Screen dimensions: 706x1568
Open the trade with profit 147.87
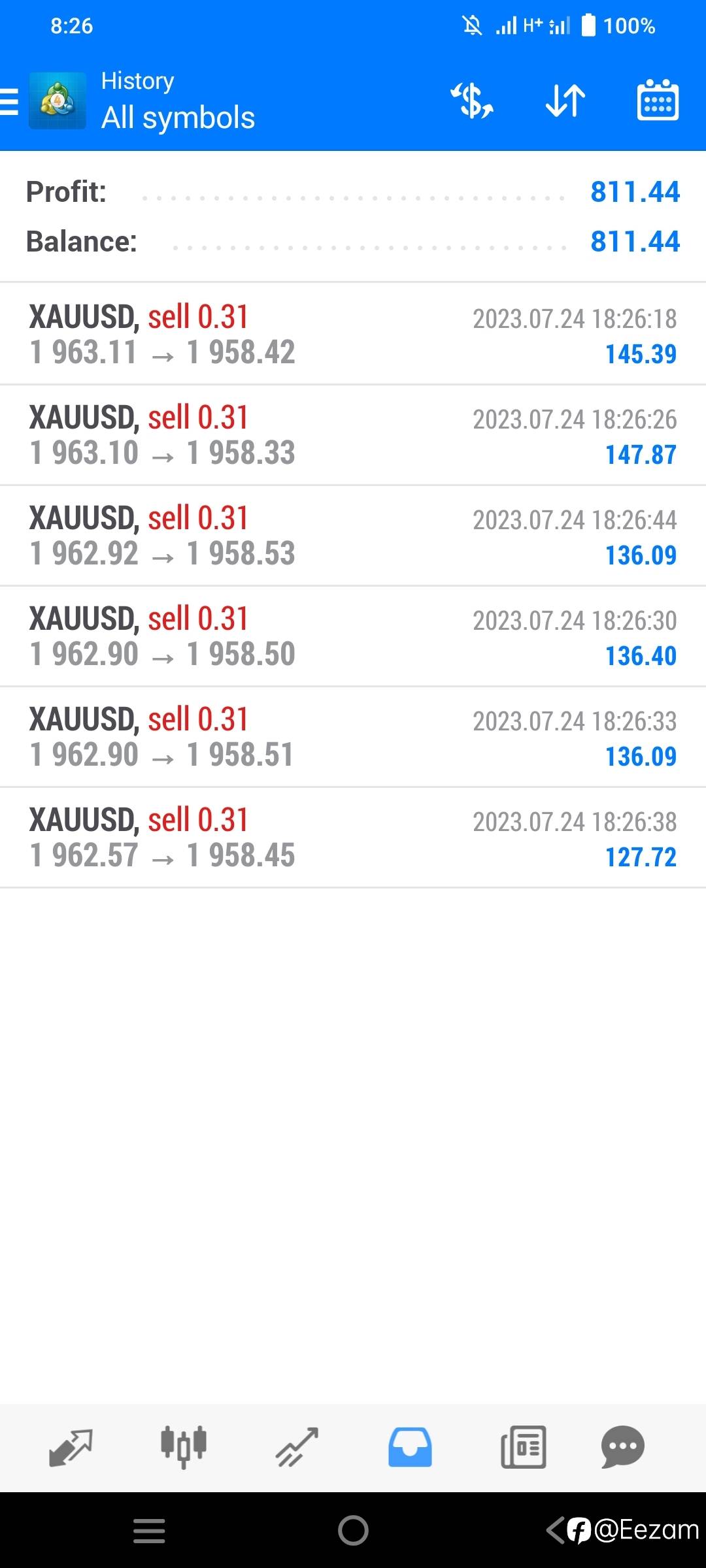click(x=353, y=434)
